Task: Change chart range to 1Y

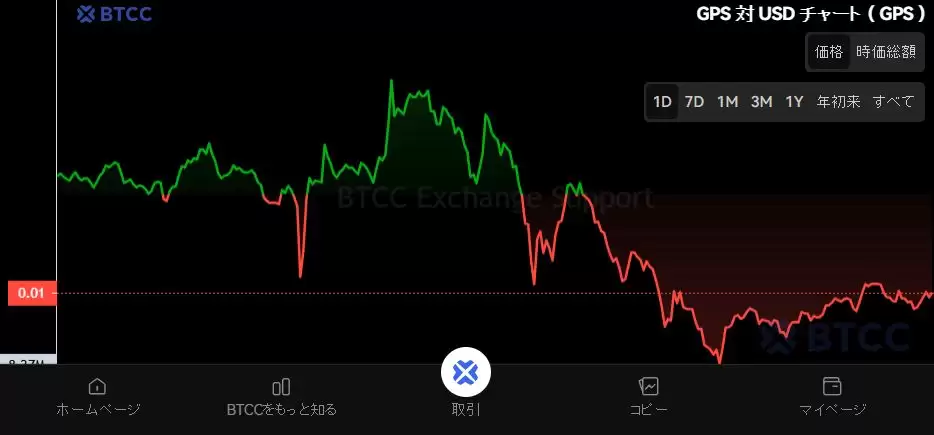Action: (x=794, y=101)
